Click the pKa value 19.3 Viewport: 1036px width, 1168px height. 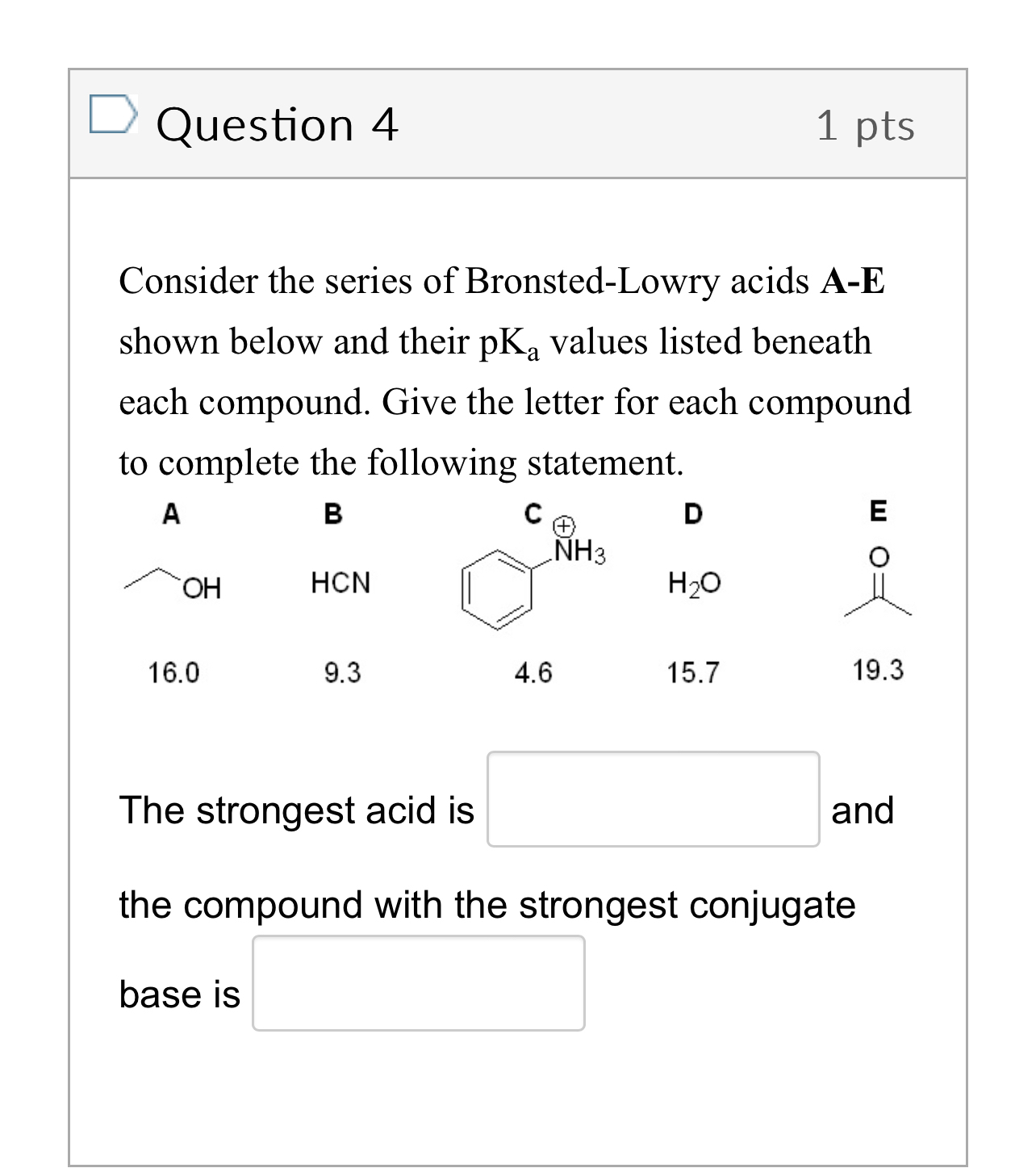(x=879, y=670)
